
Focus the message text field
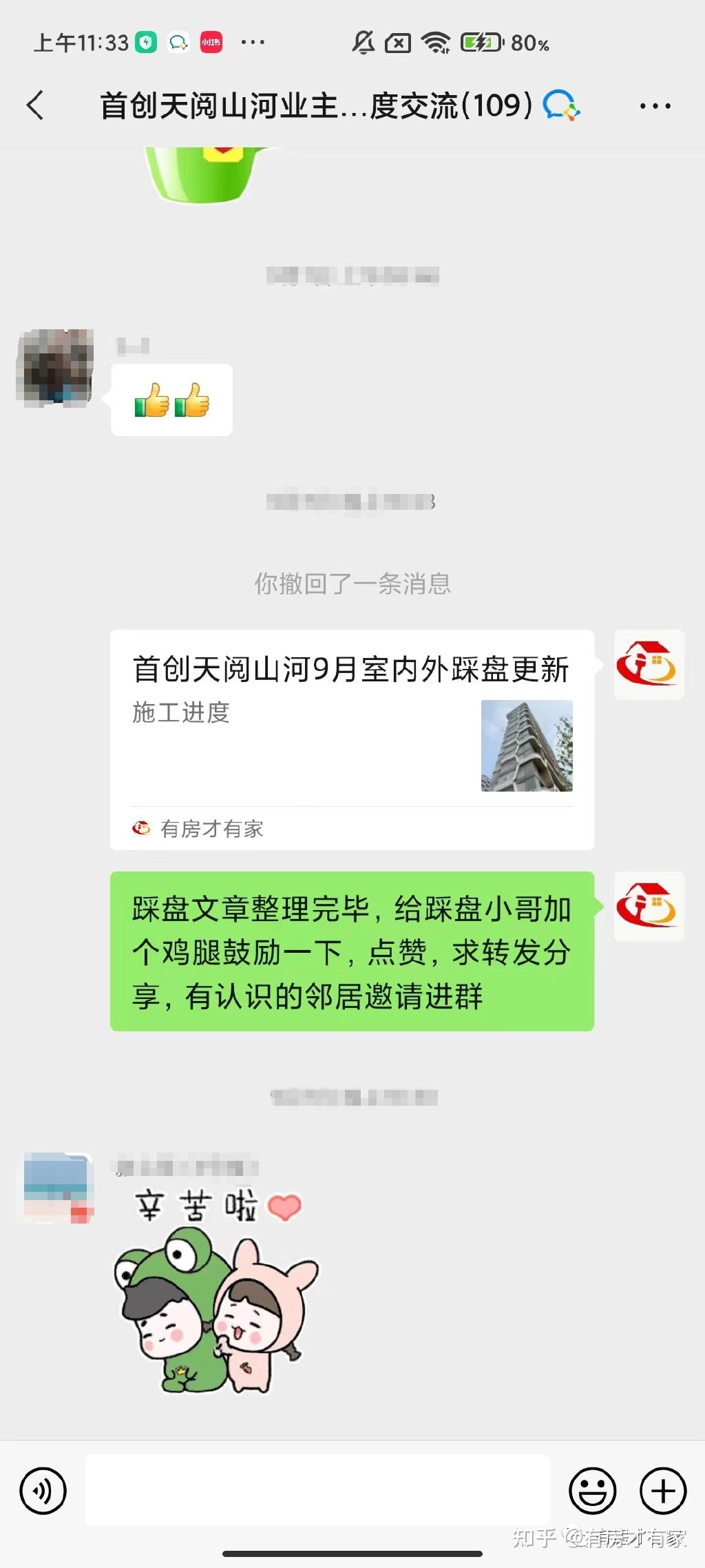[317, 1490]
